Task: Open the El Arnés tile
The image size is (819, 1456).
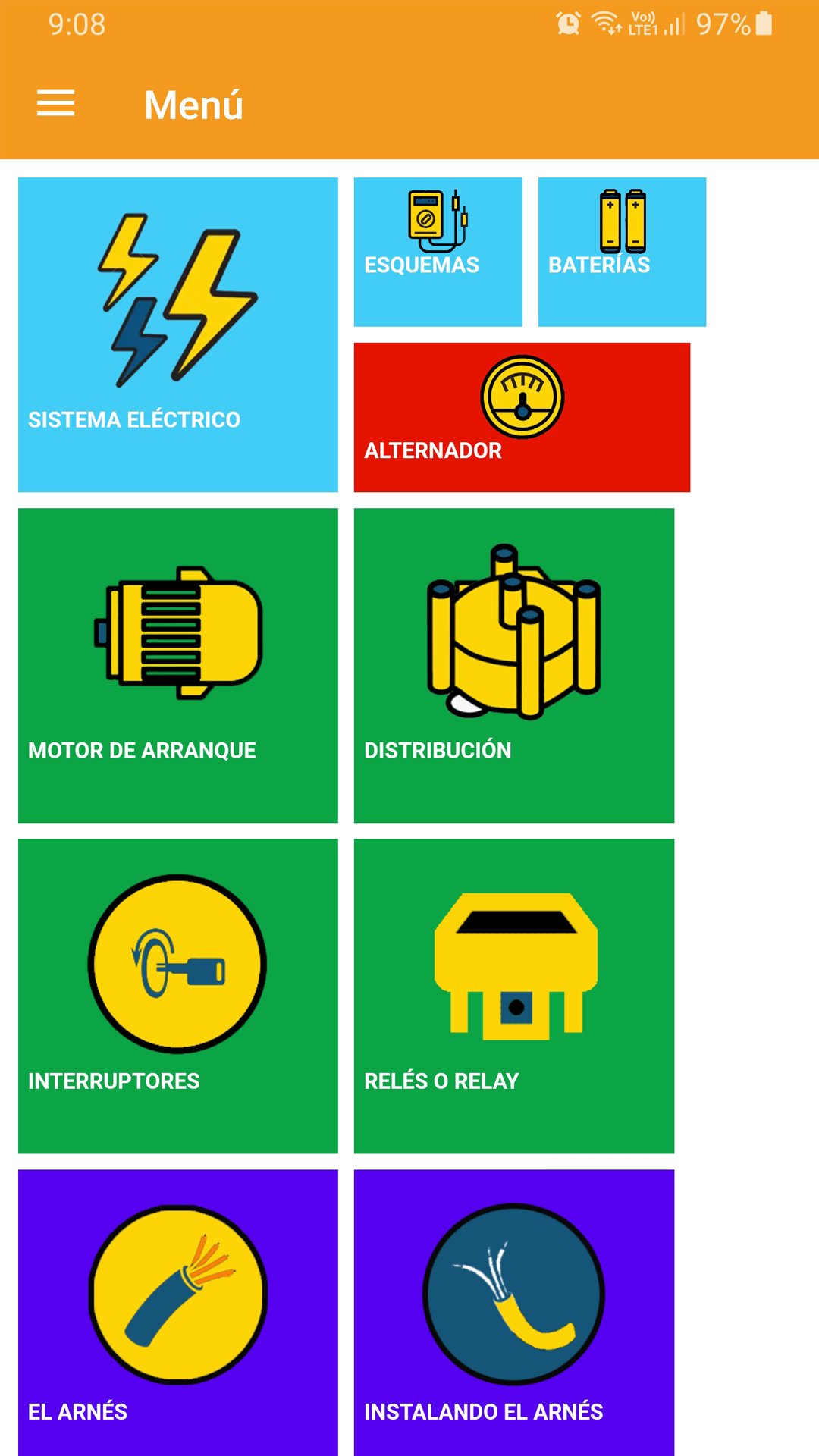Action: point(177,1312)
